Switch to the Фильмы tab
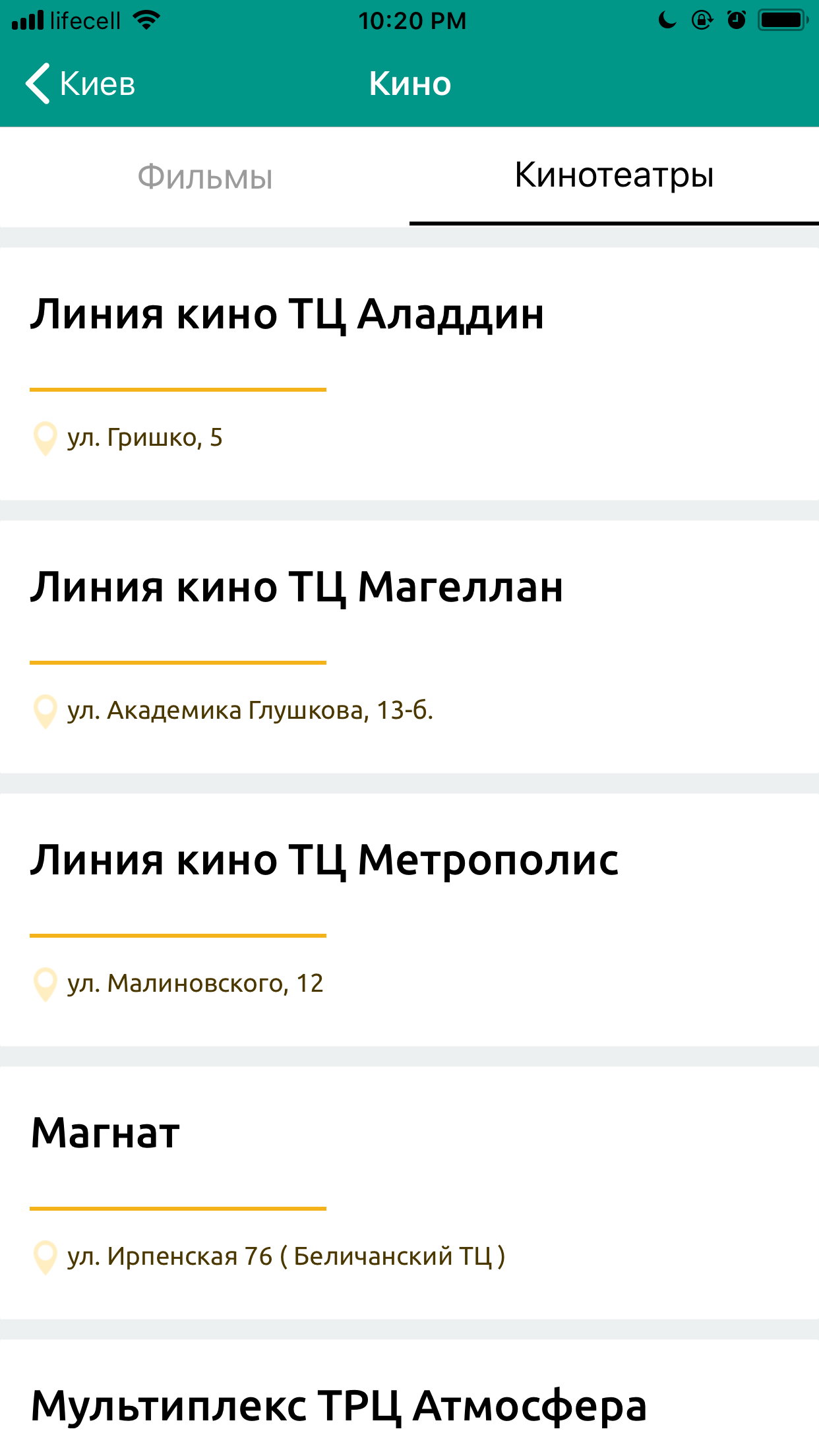819x1456 pixels. 204,177
